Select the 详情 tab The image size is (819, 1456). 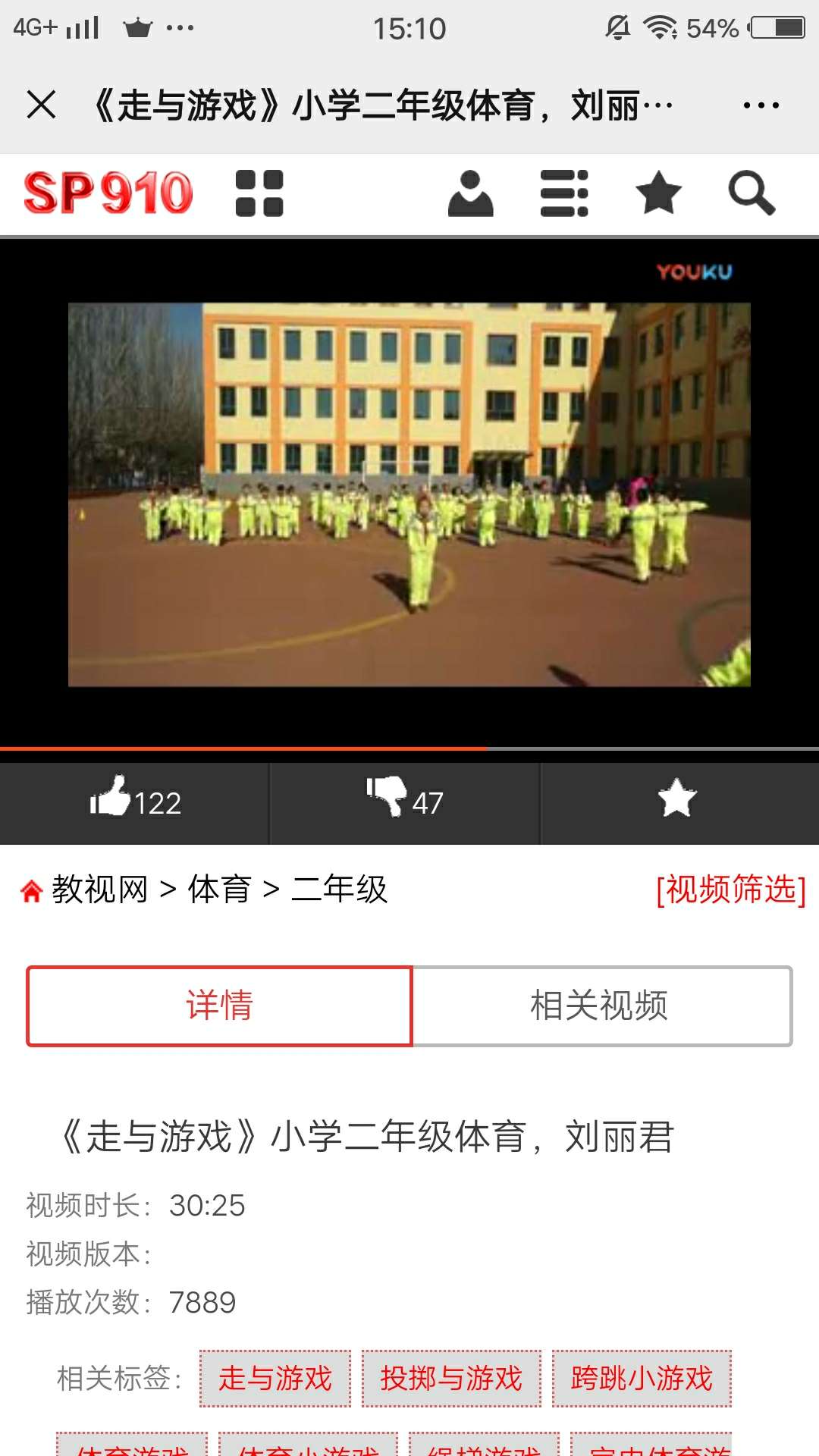point(220,1006)
